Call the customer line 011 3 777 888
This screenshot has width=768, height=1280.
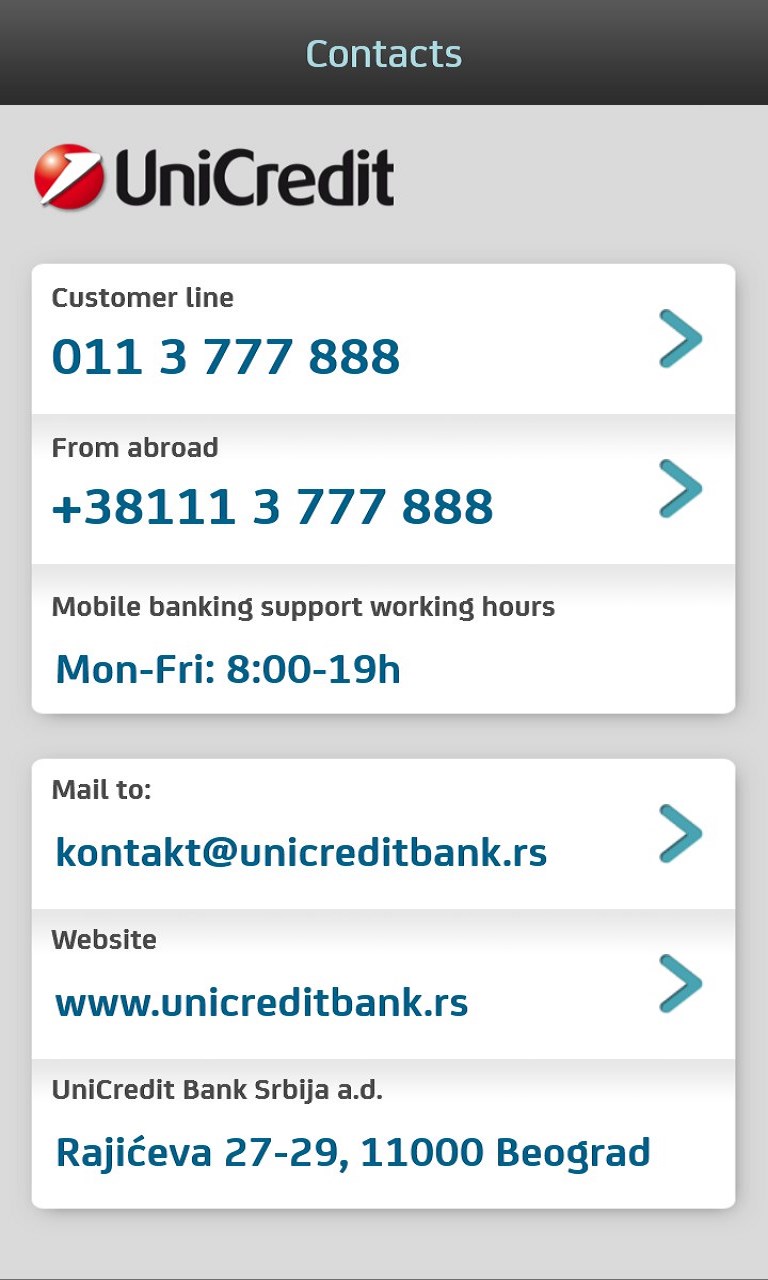(383, 340)
